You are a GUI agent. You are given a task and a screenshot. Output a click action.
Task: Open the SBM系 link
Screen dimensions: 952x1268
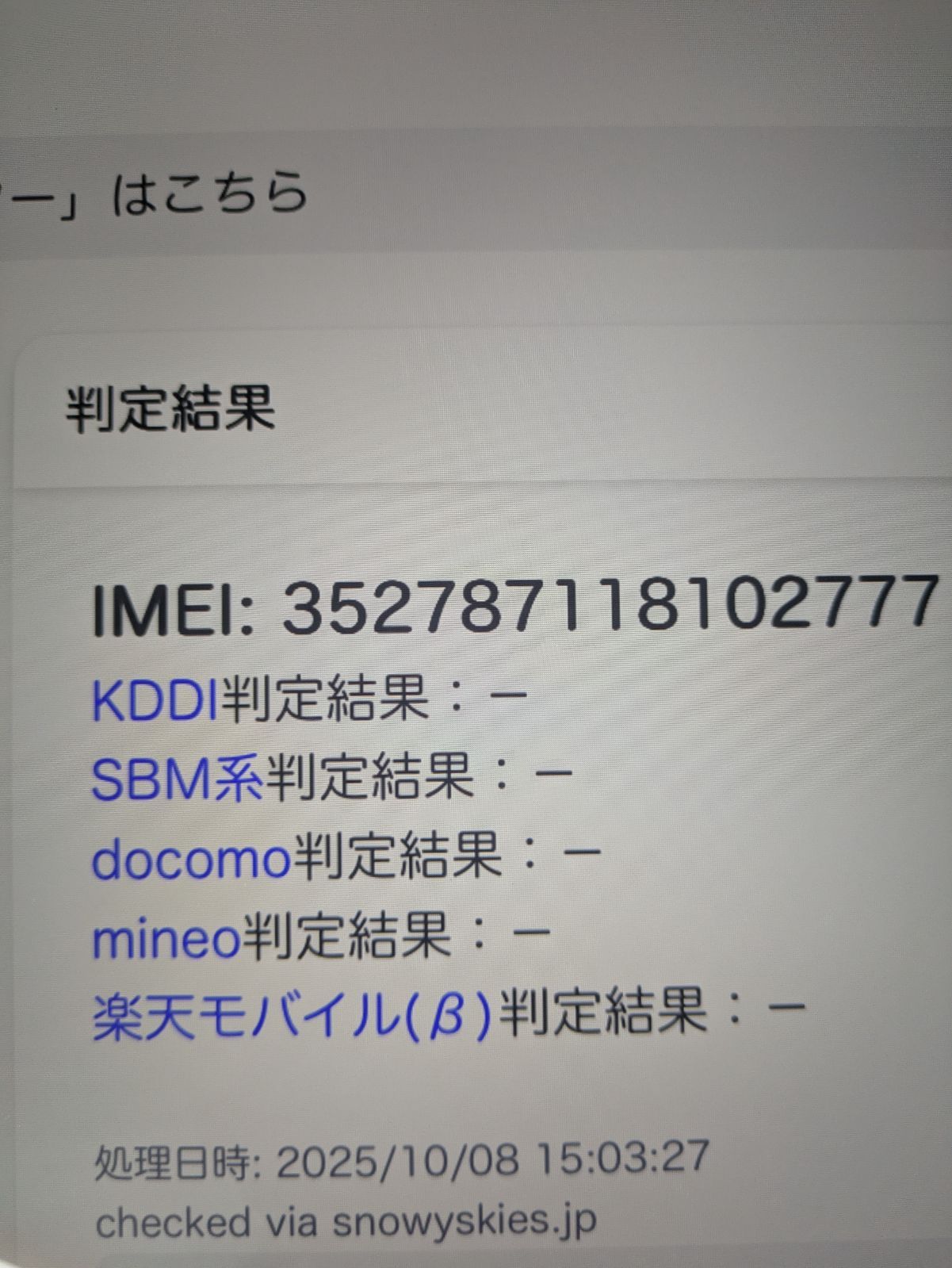(x=178, y=778)
